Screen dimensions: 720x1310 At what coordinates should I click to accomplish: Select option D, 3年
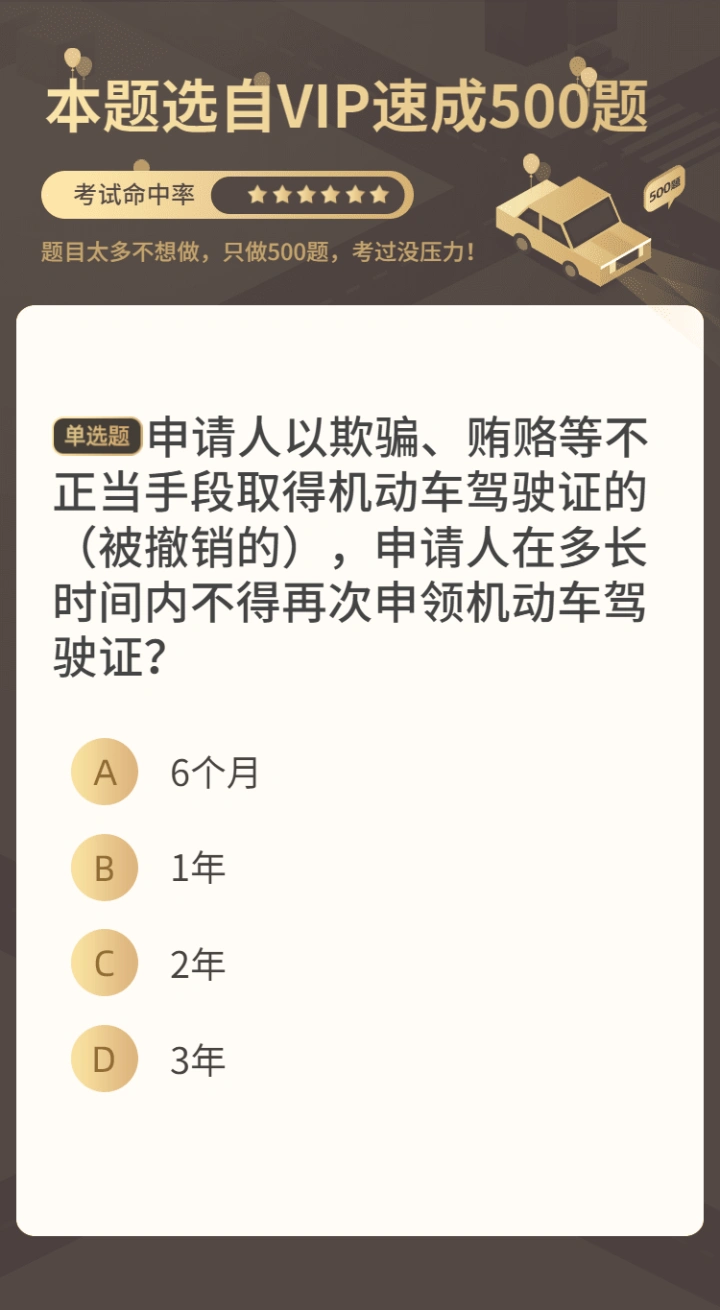point(105,1059)
